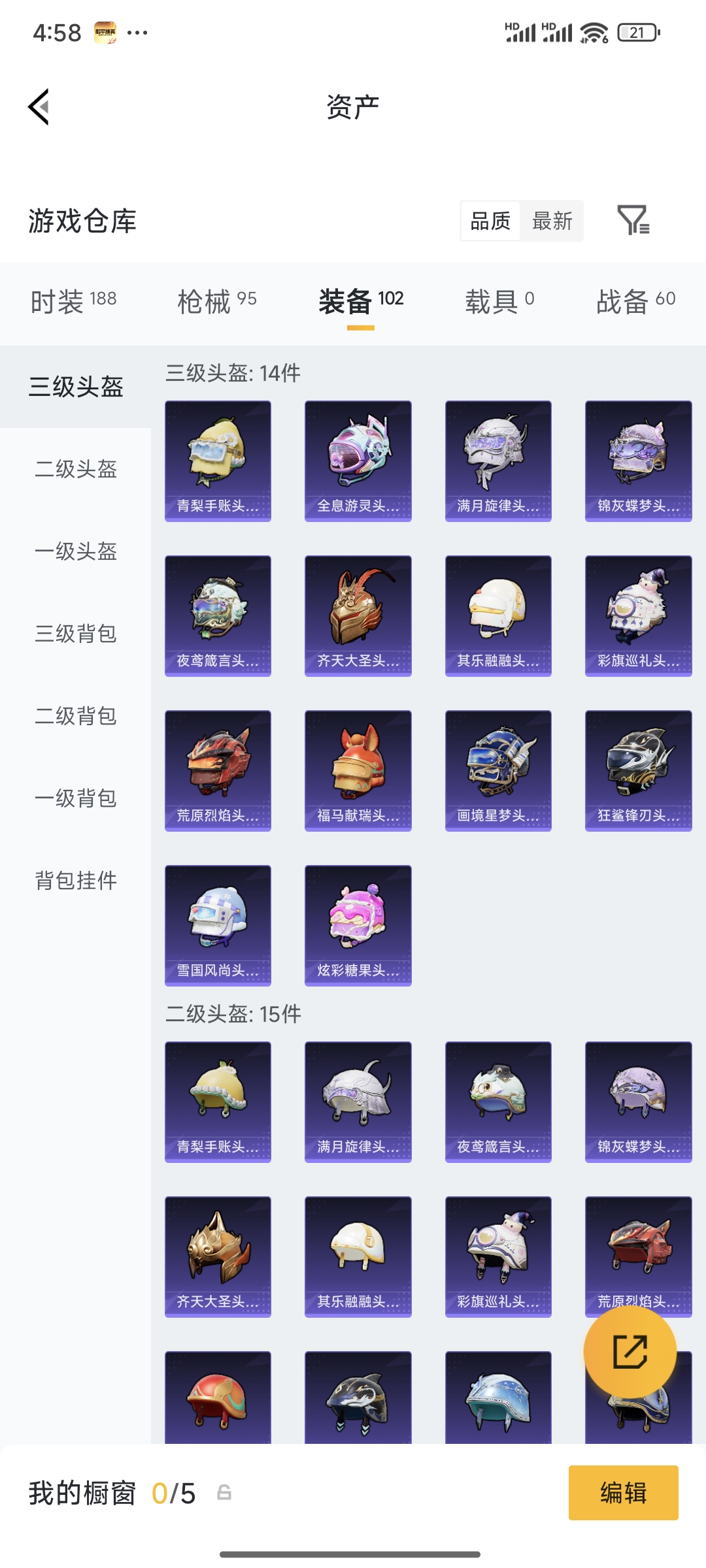Screen dimensions: 706x1568
Task: Jump to the 三级背包 category
Action: point(76,634)
